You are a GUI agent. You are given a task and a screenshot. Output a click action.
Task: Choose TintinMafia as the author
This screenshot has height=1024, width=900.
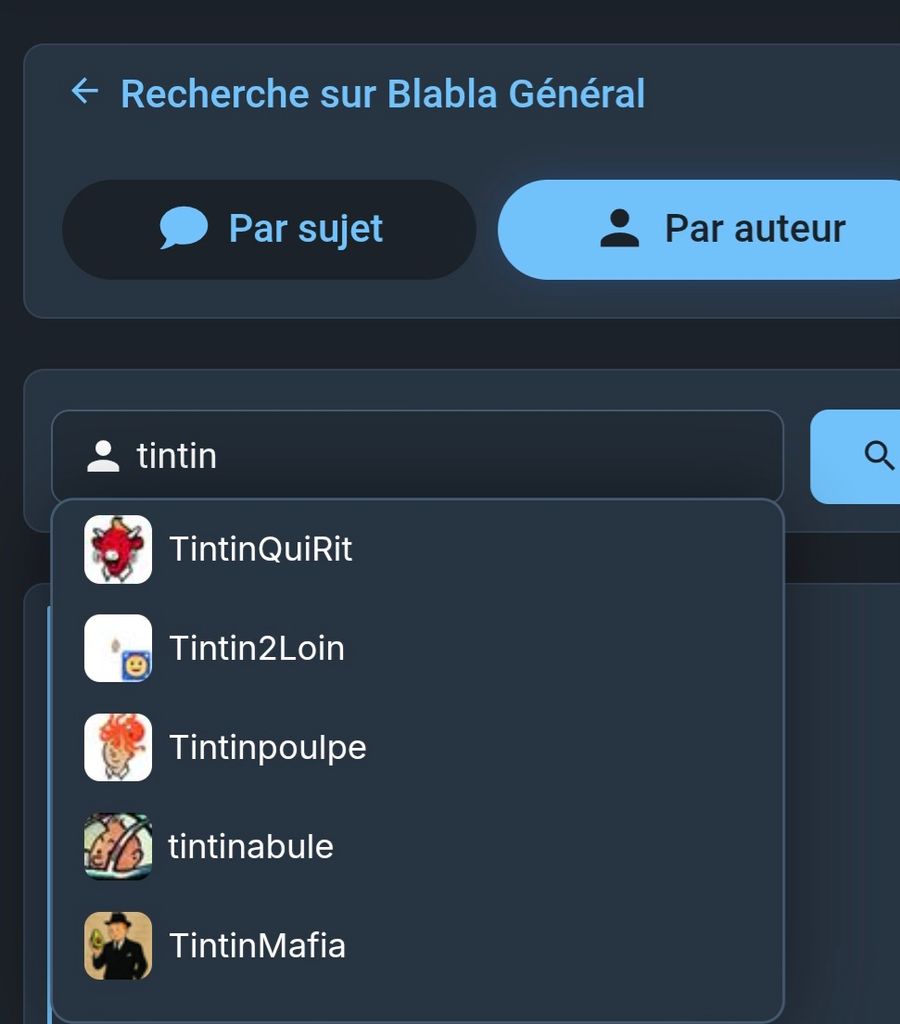click(257, 945)
